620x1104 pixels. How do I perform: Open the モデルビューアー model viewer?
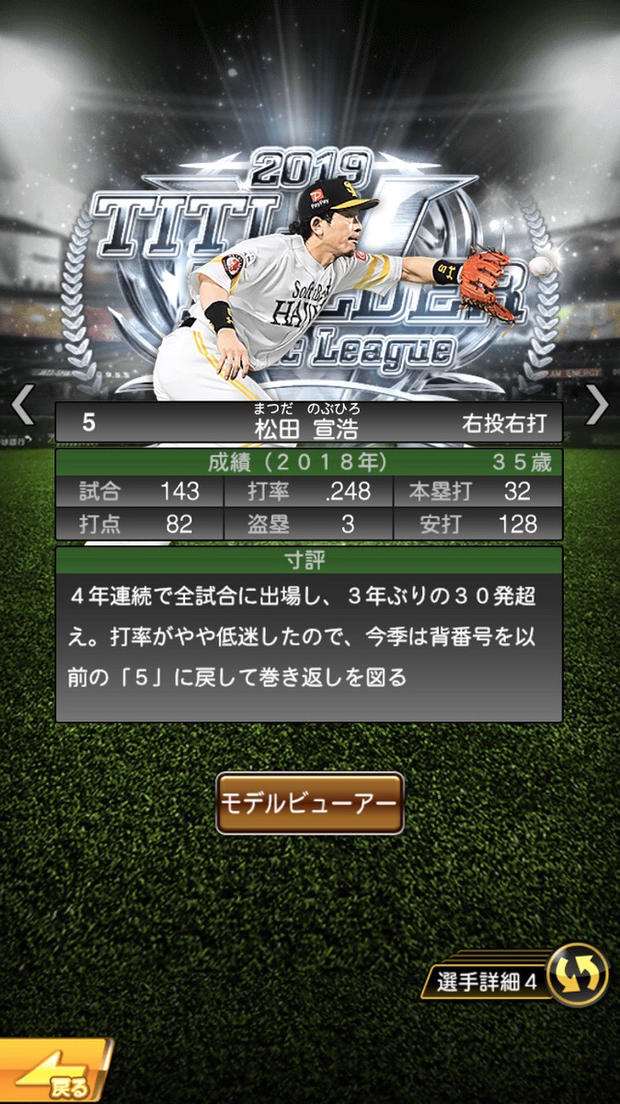click(x=310, y=803)
